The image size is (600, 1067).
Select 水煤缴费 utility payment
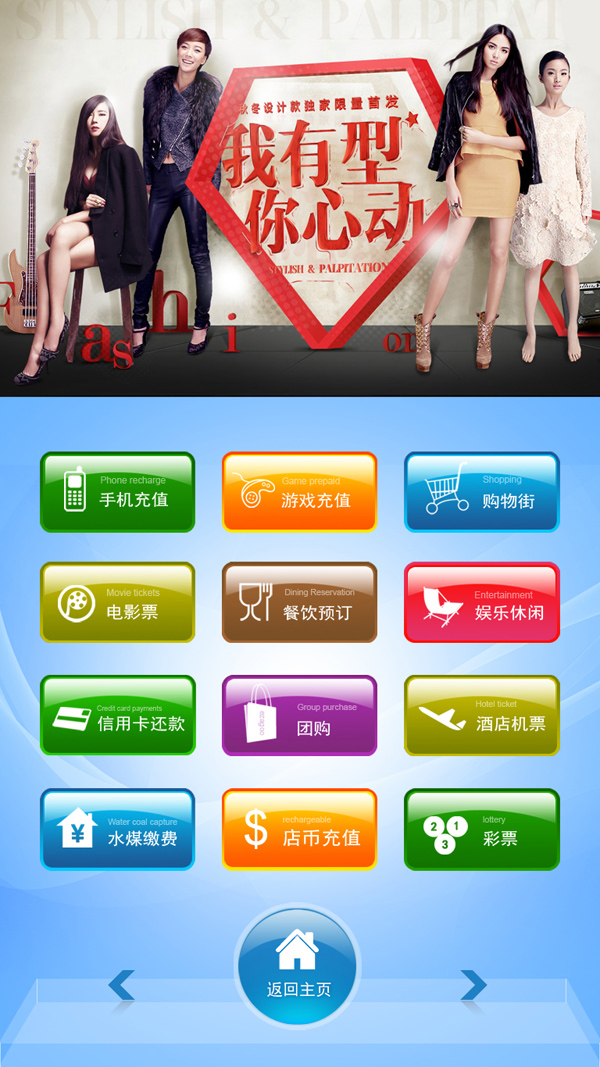tap(117, 829)
